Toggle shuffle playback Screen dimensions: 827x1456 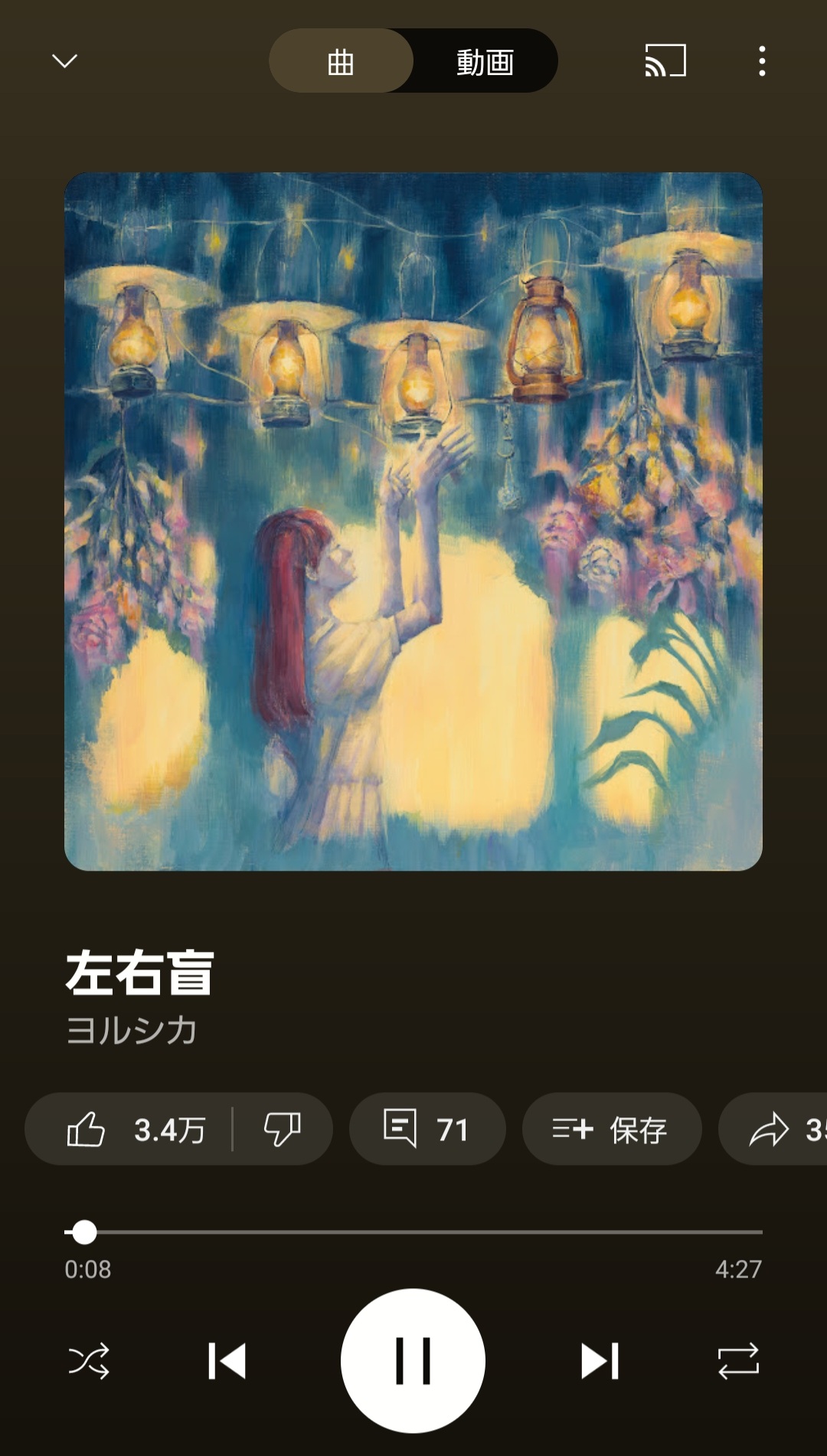89,1361
